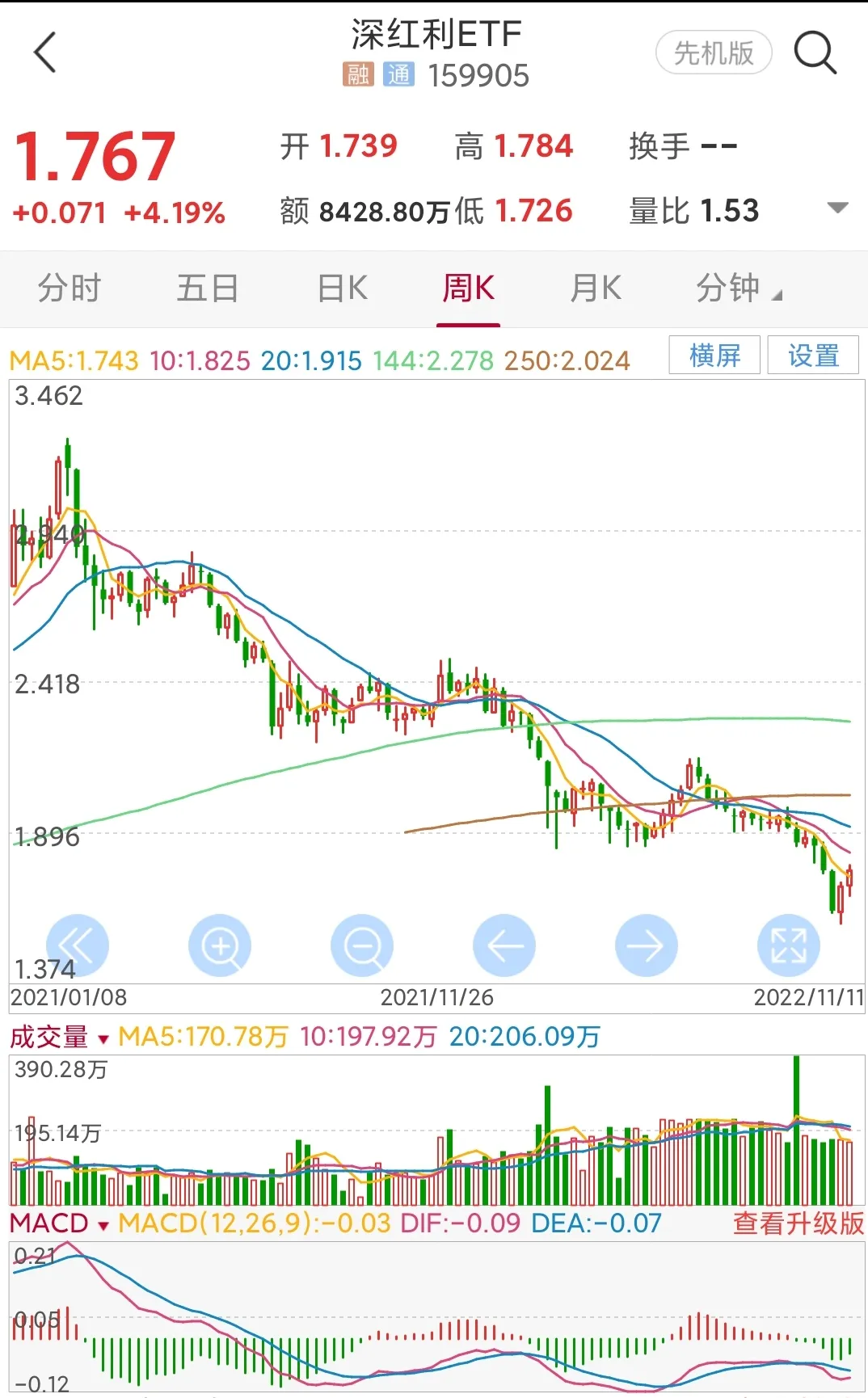
Task: Go back from the 深红利ETF page
Action: (x=45, y=53)
